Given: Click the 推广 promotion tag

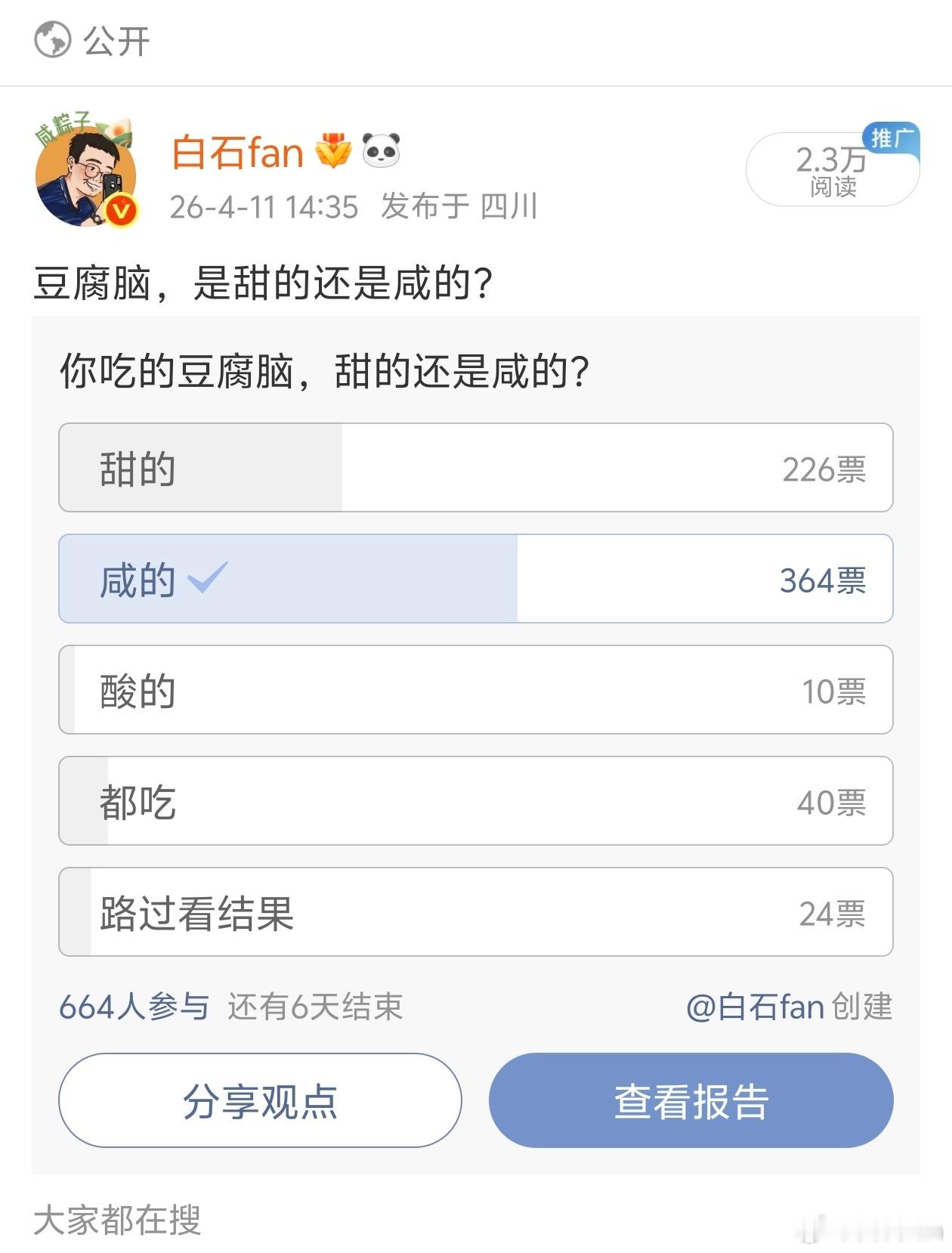Looking at the screenshot, I should point(895,138).
